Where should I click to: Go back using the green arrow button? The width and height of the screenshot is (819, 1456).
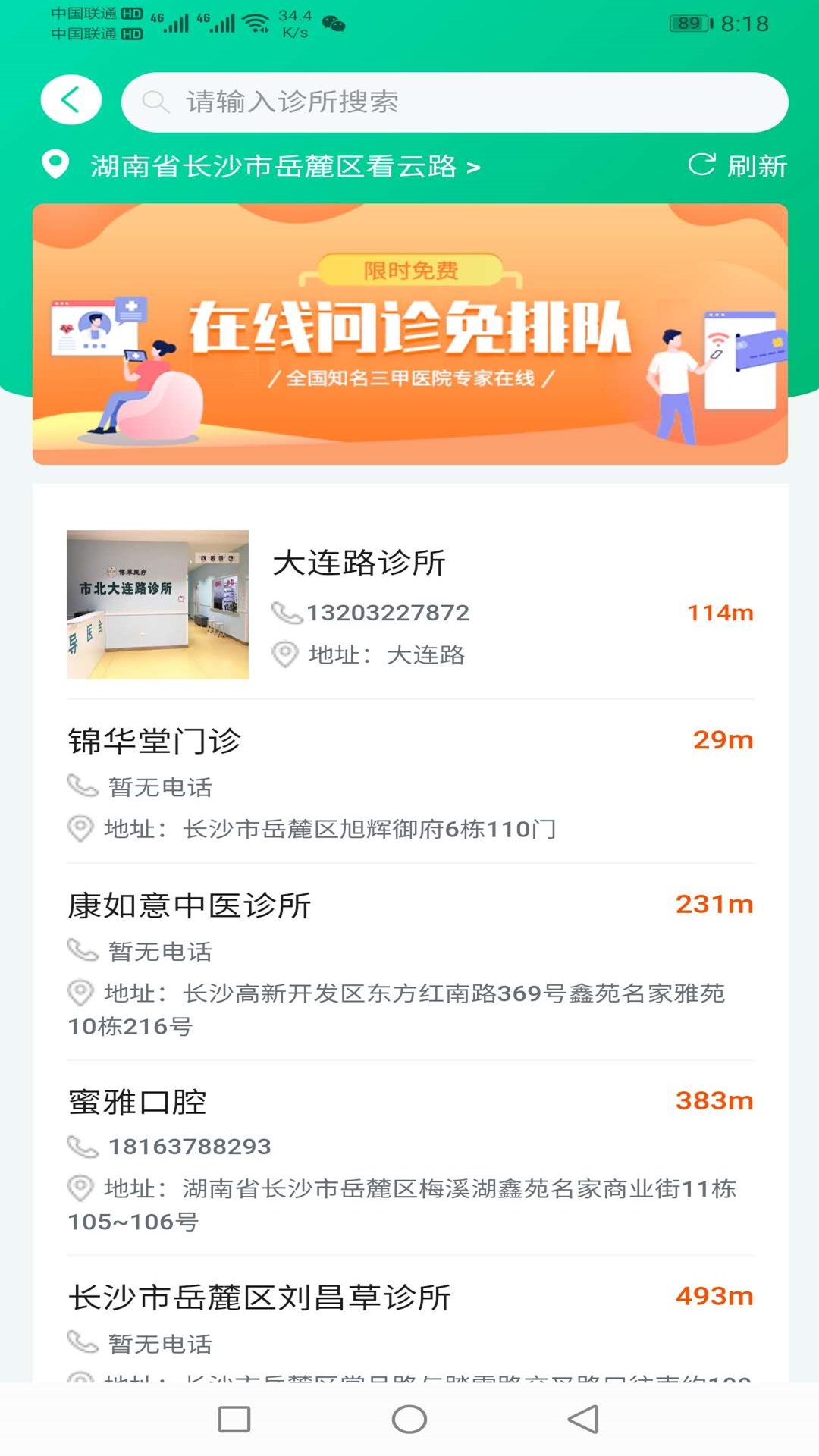click(71, 100)
